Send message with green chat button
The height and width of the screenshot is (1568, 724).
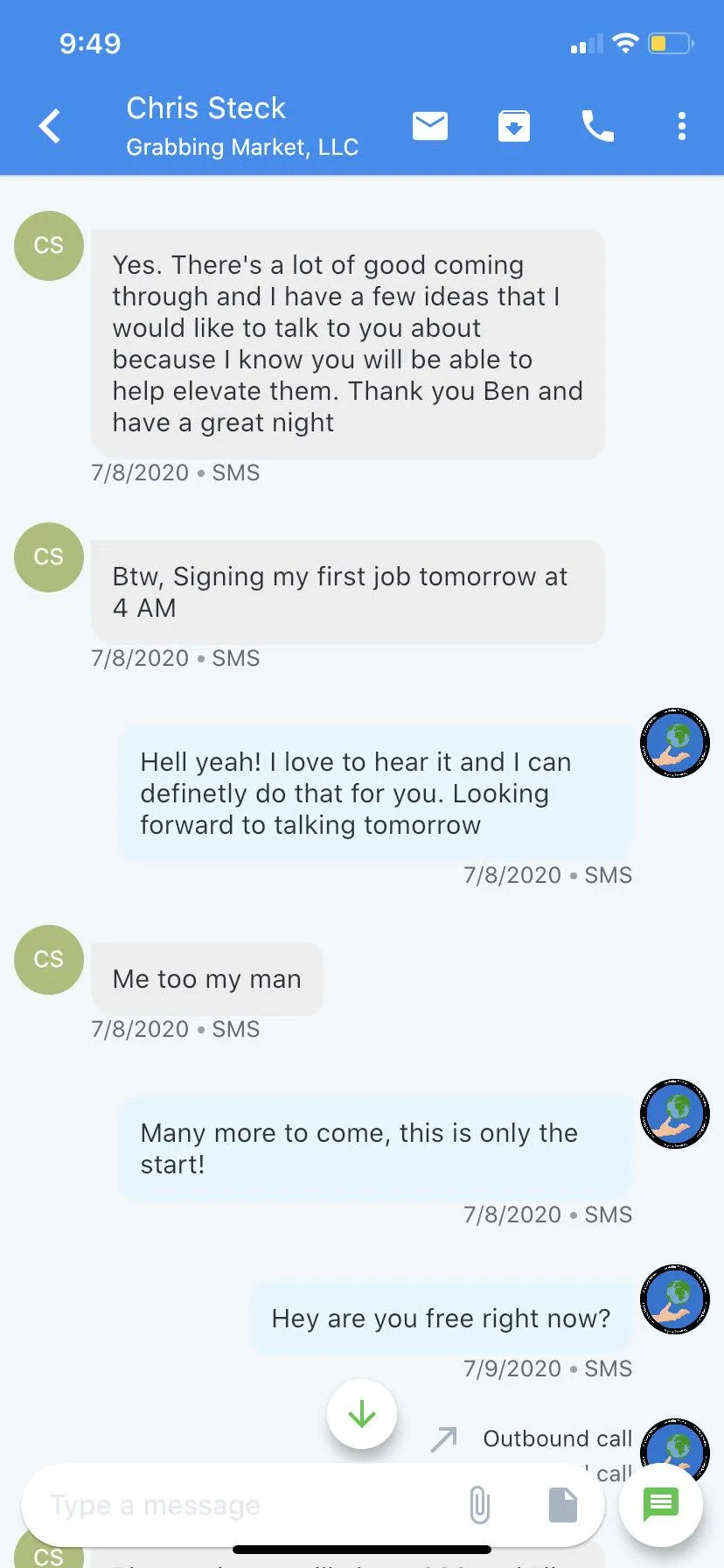point(661,1505)
